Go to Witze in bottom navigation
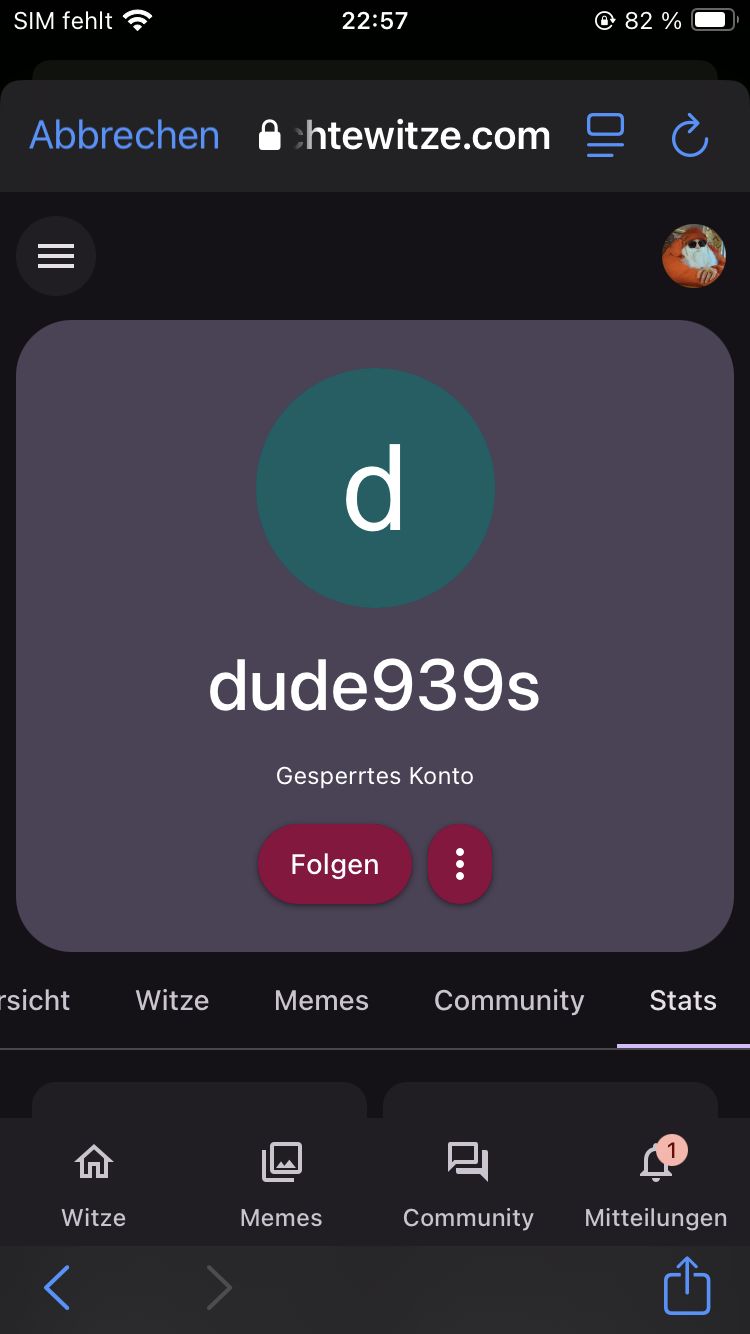Viewport: 750px width, 1334px height. 94,1186
